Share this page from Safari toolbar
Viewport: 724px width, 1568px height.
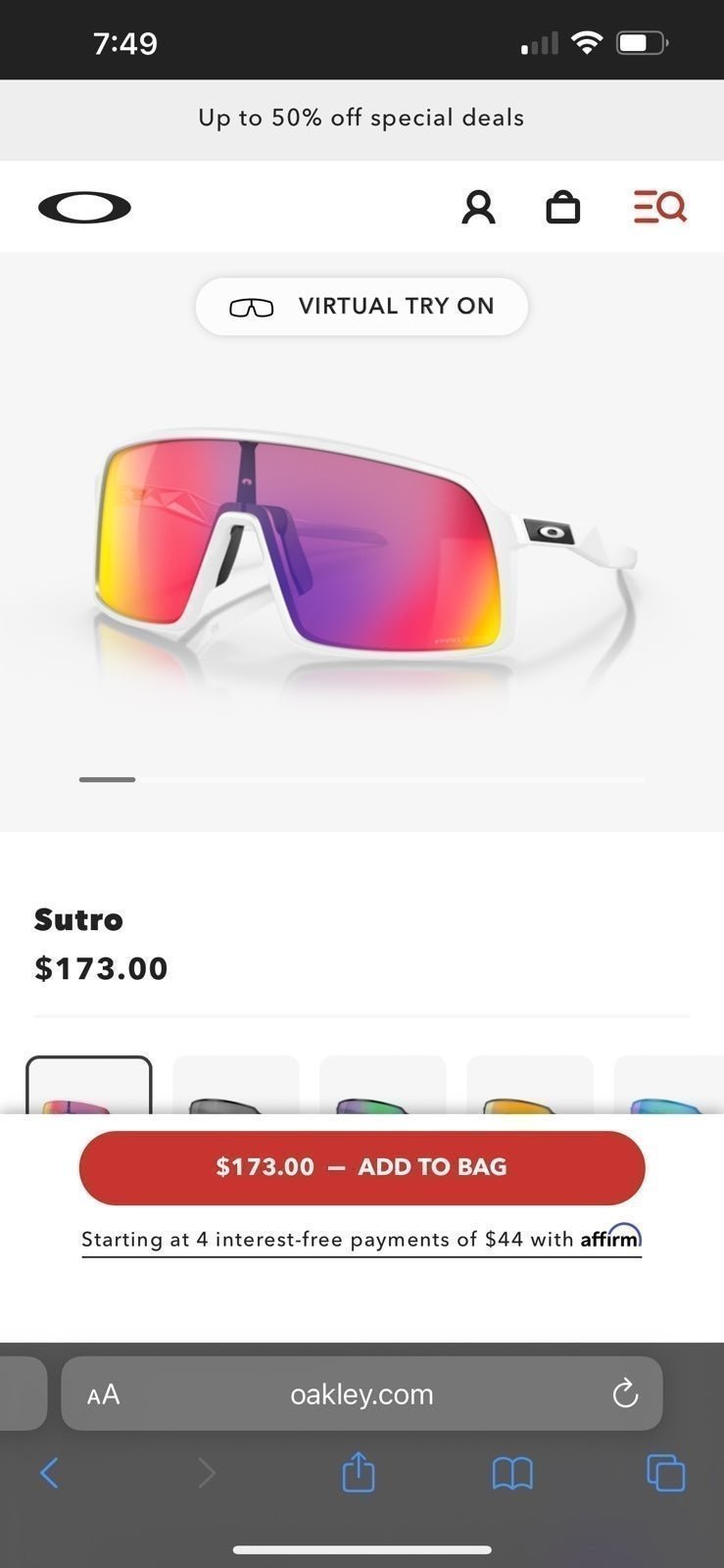(x=359, y=1471)
